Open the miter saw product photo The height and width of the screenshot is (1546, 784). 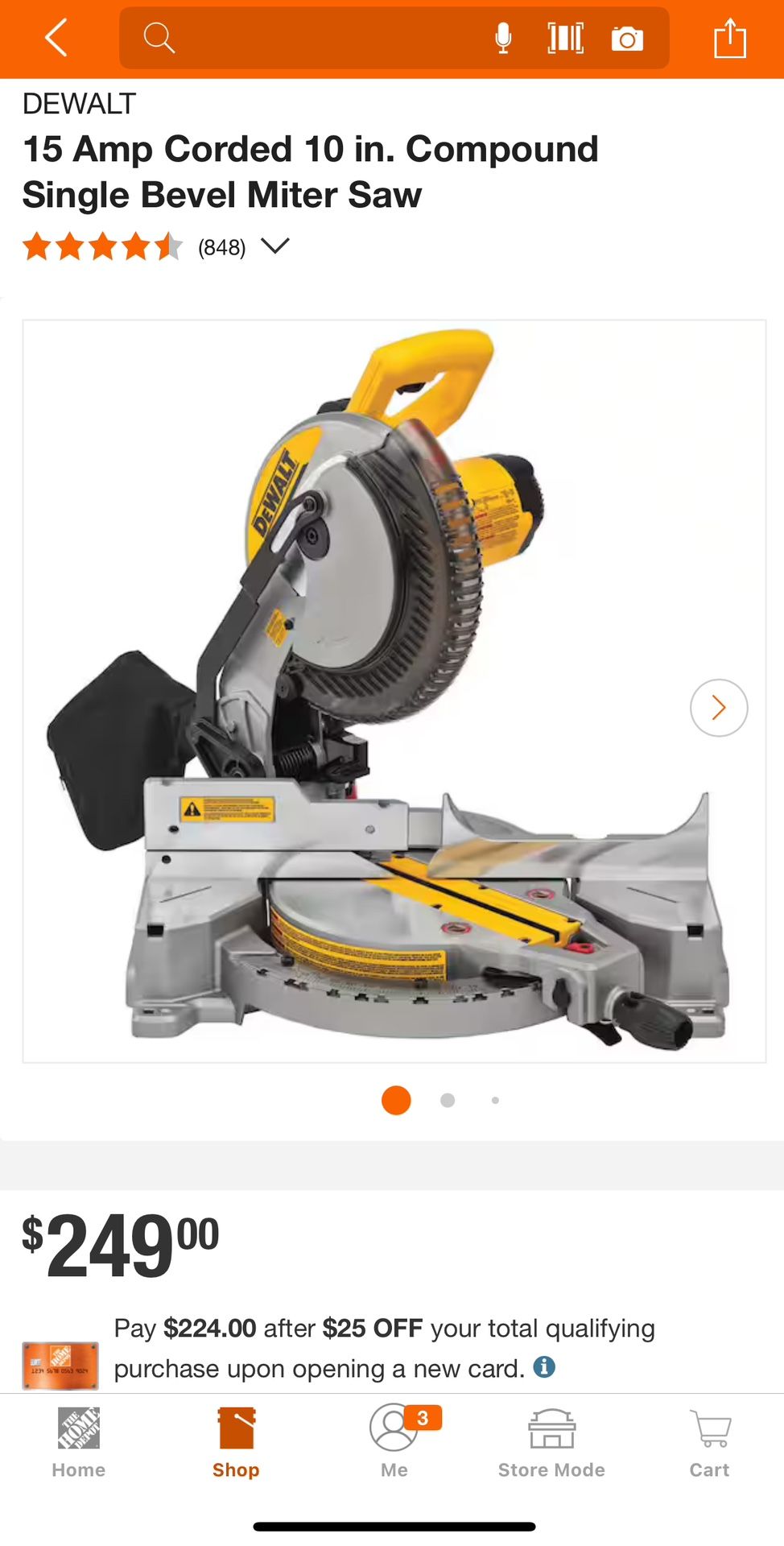click(x=394, y=691)
